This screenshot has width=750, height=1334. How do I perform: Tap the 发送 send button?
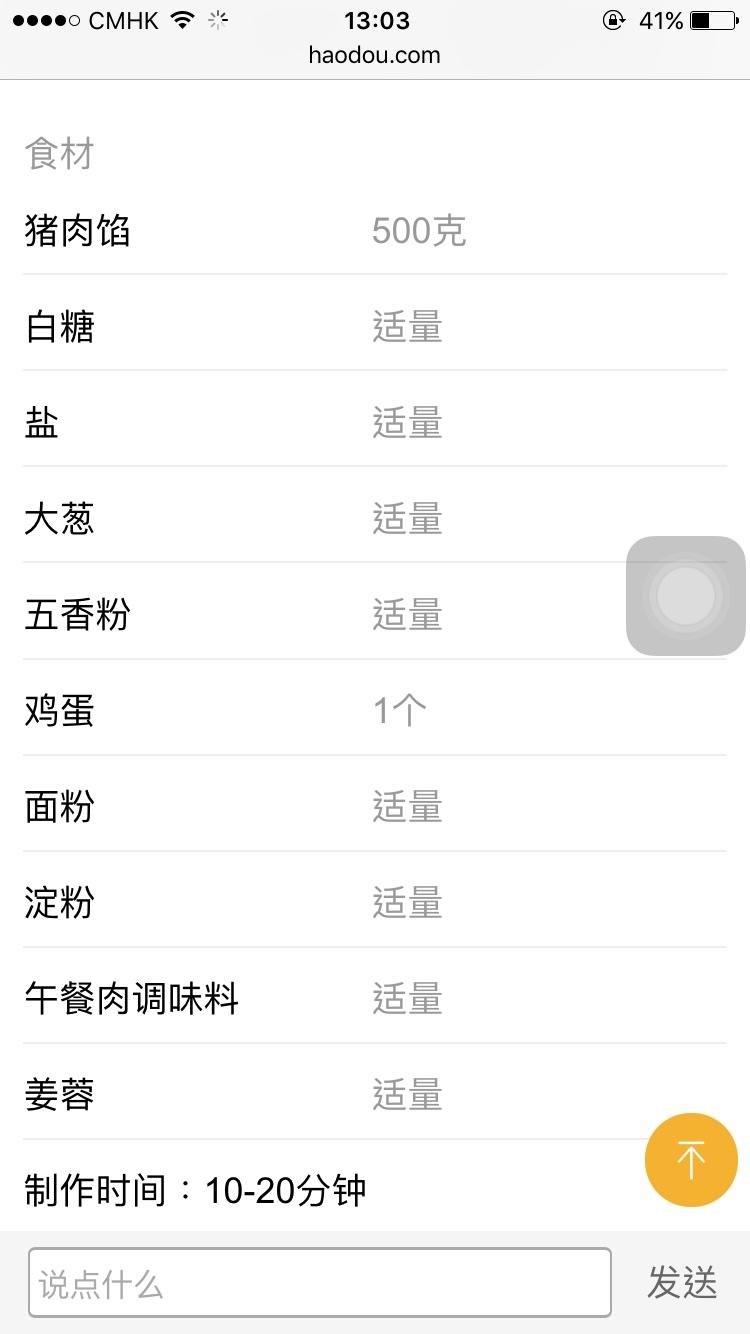682,1280
